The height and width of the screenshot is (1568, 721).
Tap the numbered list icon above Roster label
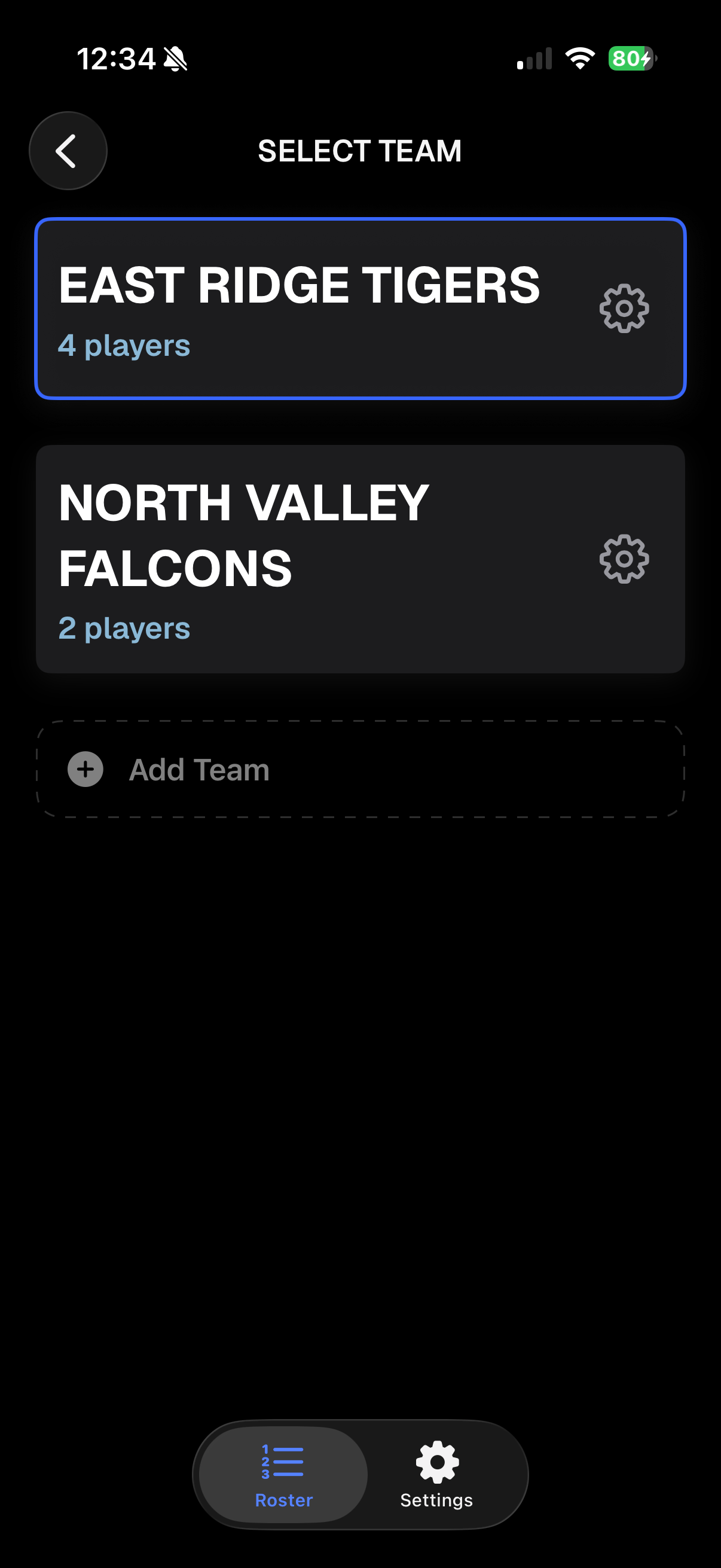tap(282, 1461)
